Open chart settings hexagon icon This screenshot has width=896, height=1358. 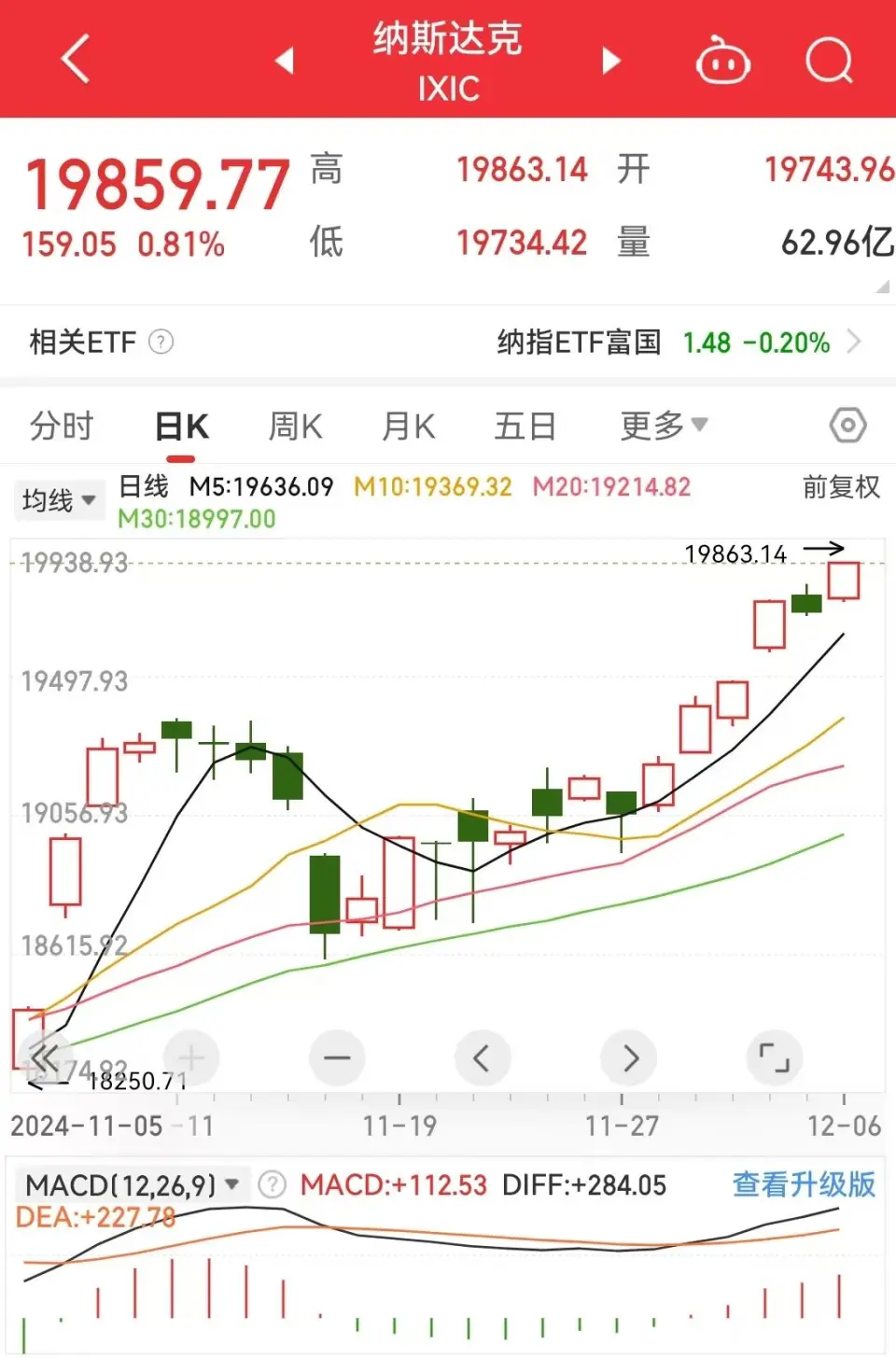(847, 427)
